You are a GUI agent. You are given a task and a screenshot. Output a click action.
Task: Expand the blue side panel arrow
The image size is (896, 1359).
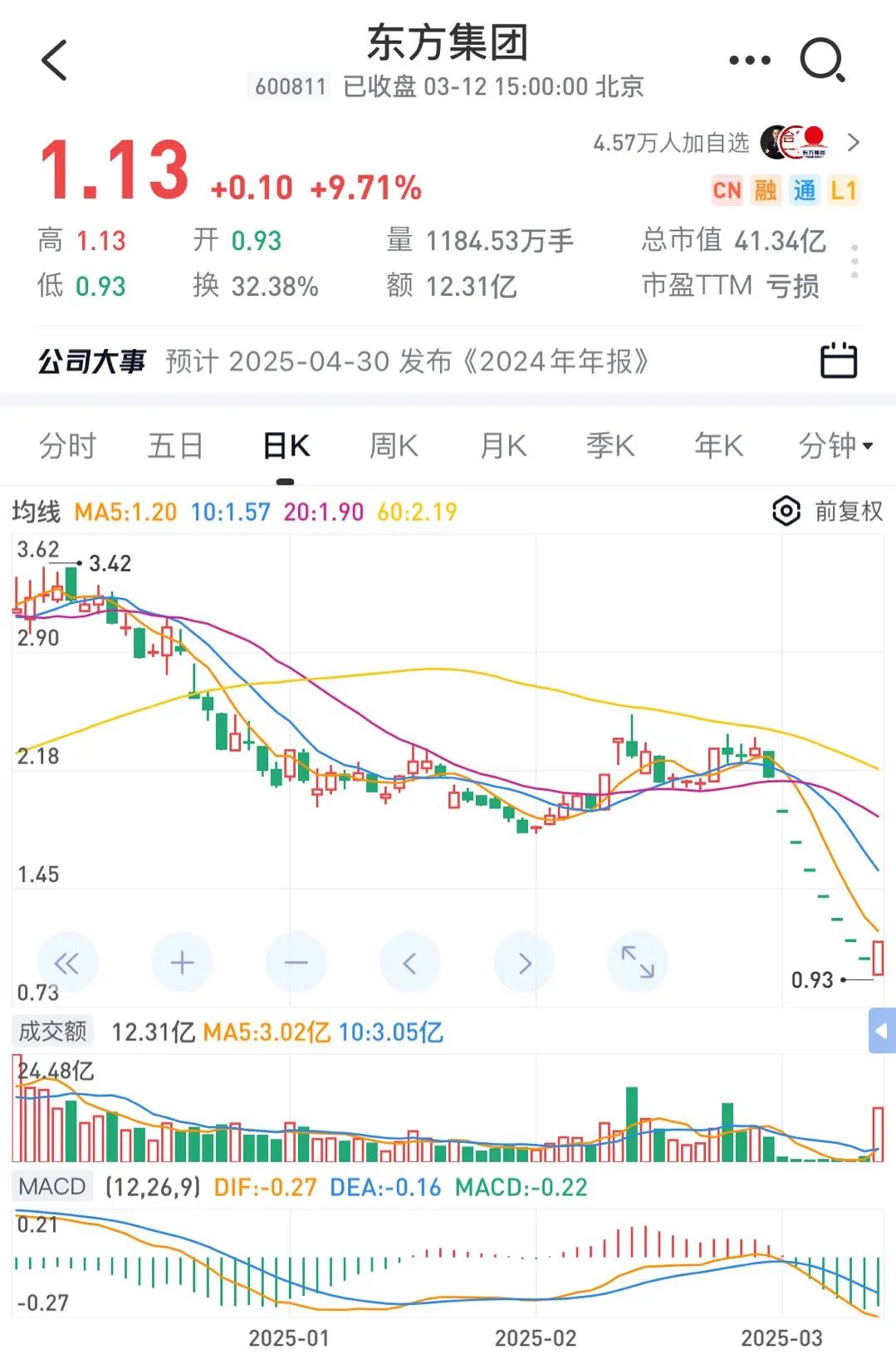pyautogui.click(x=882, y=1031)
